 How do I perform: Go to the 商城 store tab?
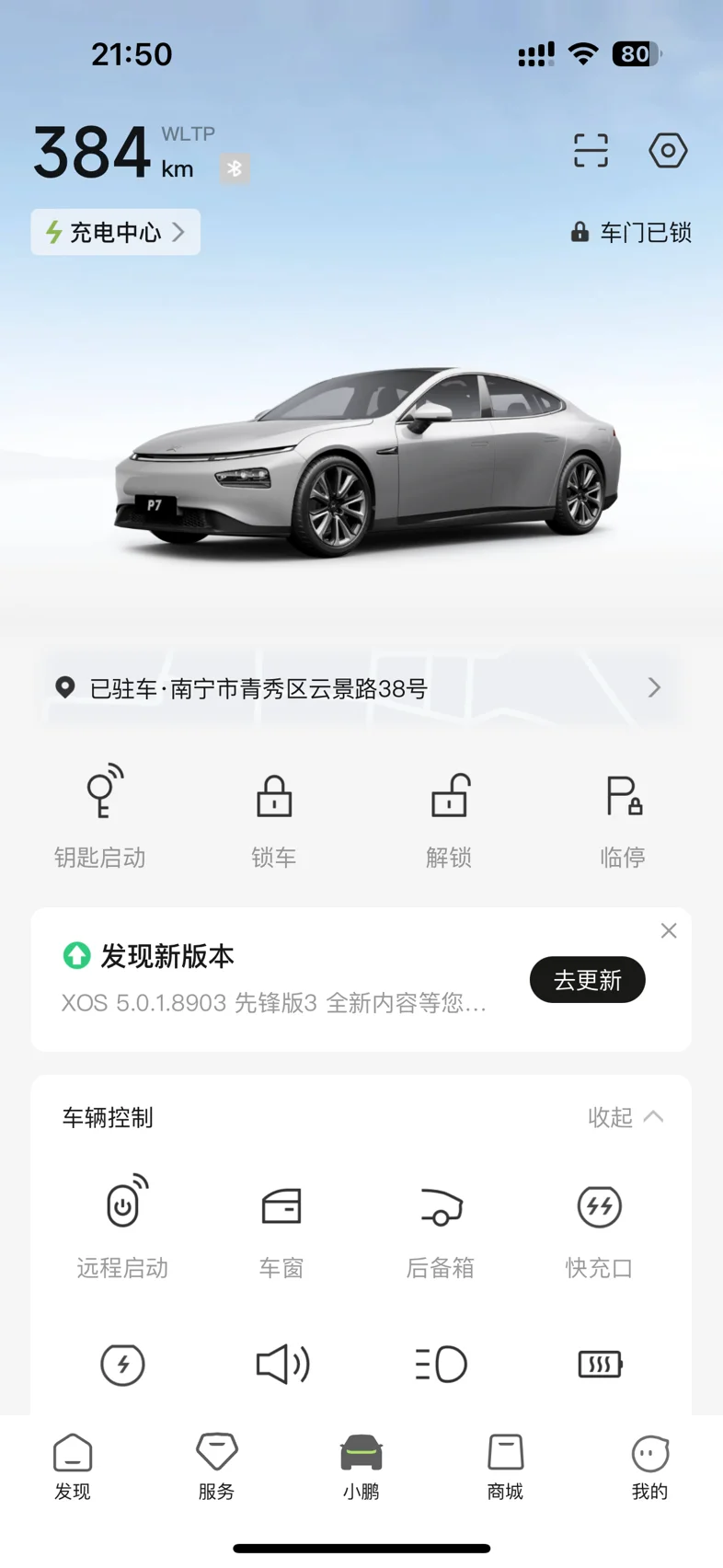click(x=505, y=1467)
